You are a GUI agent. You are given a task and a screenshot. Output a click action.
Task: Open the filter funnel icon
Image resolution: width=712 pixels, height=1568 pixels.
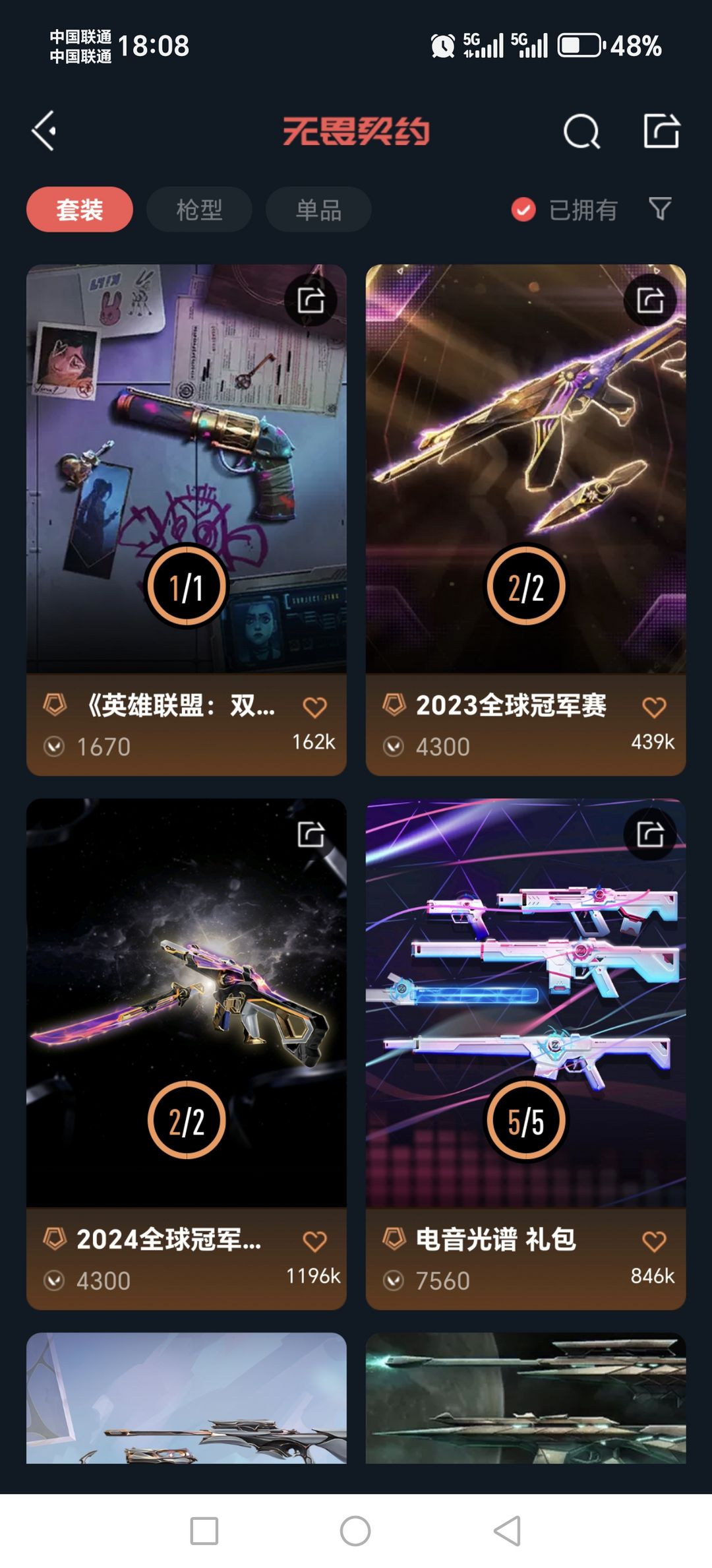(660, 209)
